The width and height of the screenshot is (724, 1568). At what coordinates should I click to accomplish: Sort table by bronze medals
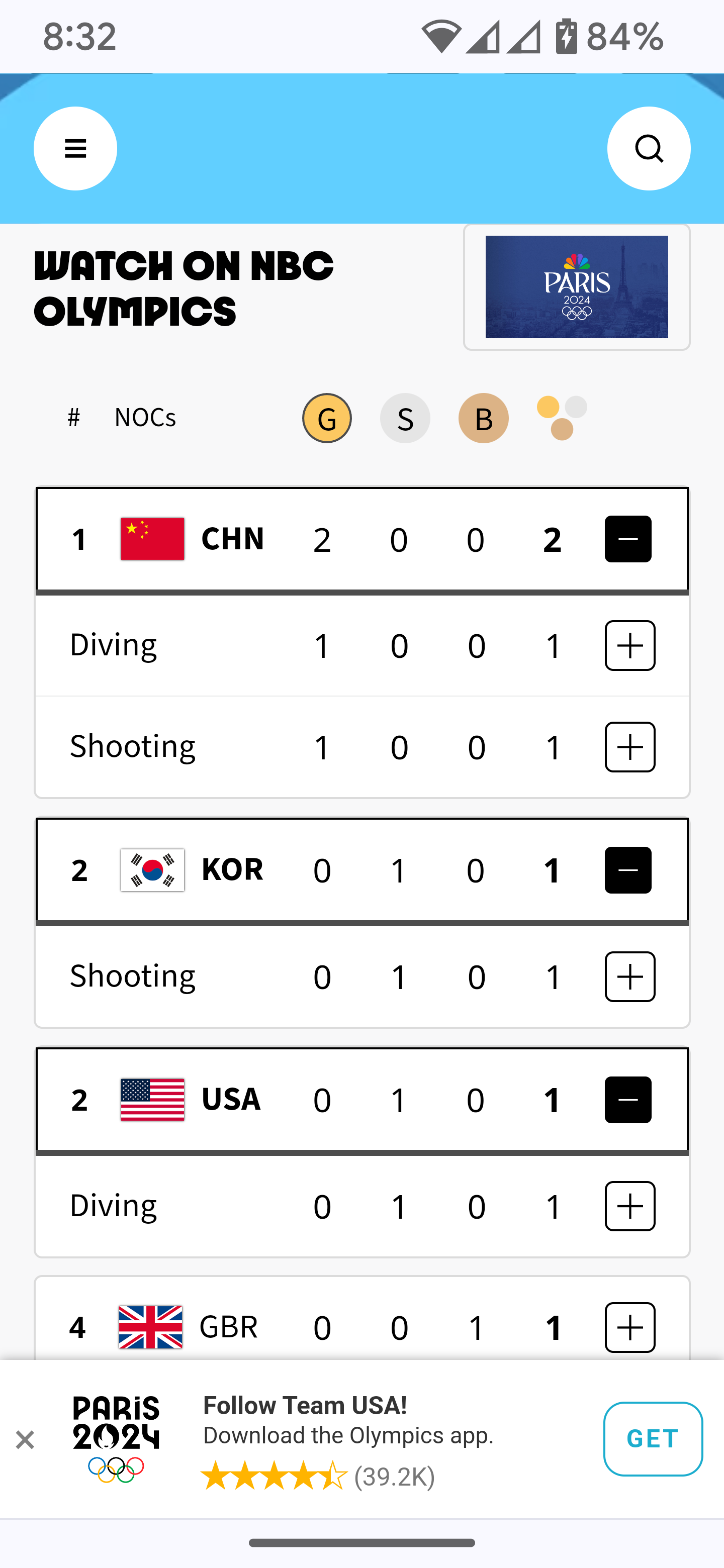(483, 418)
